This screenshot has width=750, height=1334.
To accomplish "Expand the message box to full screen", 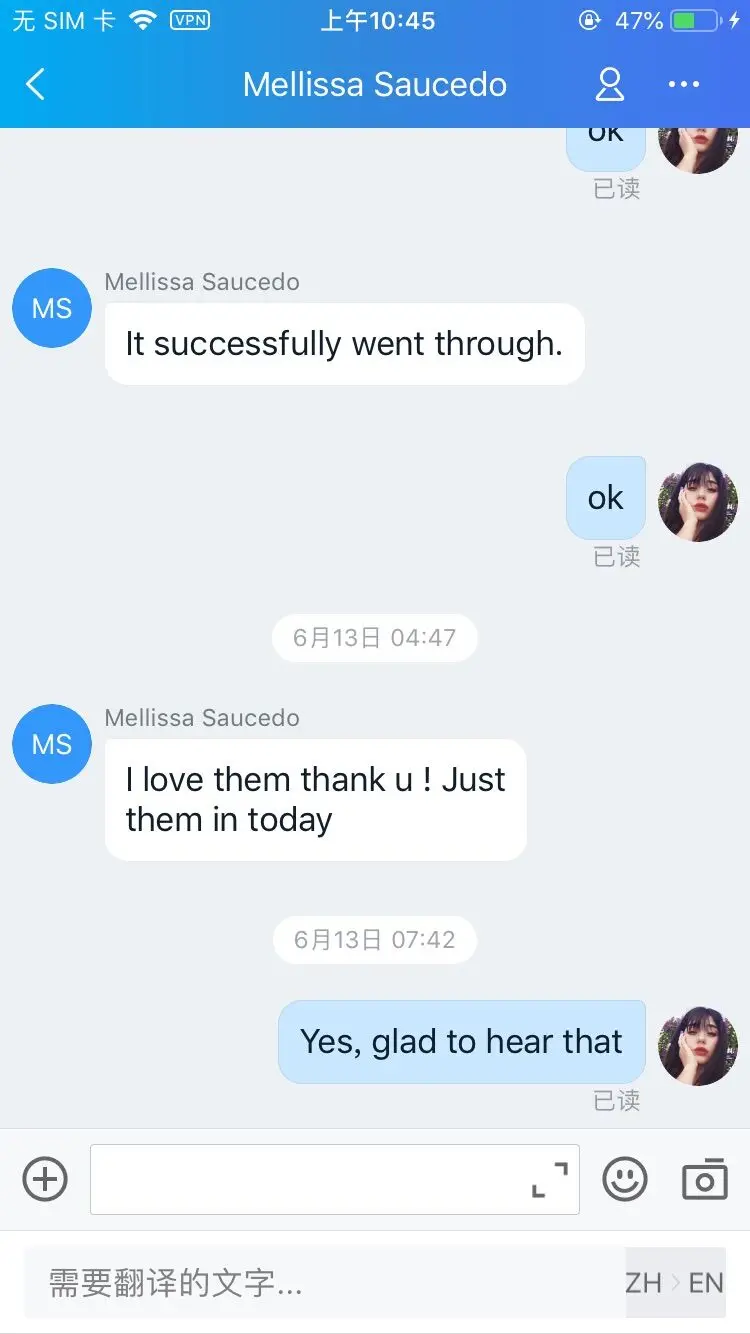I will (549, 1180).
